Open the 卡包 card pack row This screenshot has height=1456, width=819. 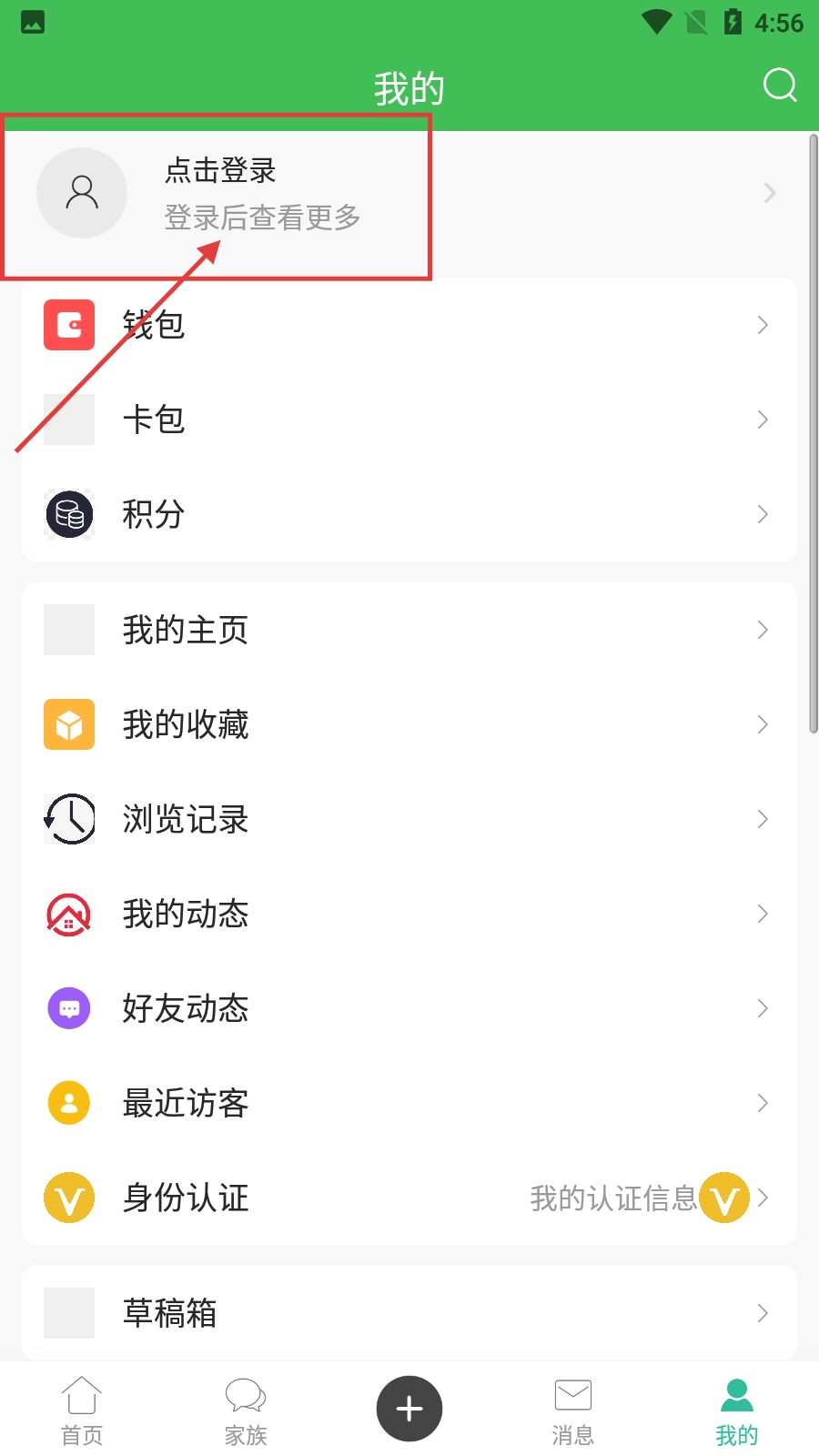click(x=409, y=420)
